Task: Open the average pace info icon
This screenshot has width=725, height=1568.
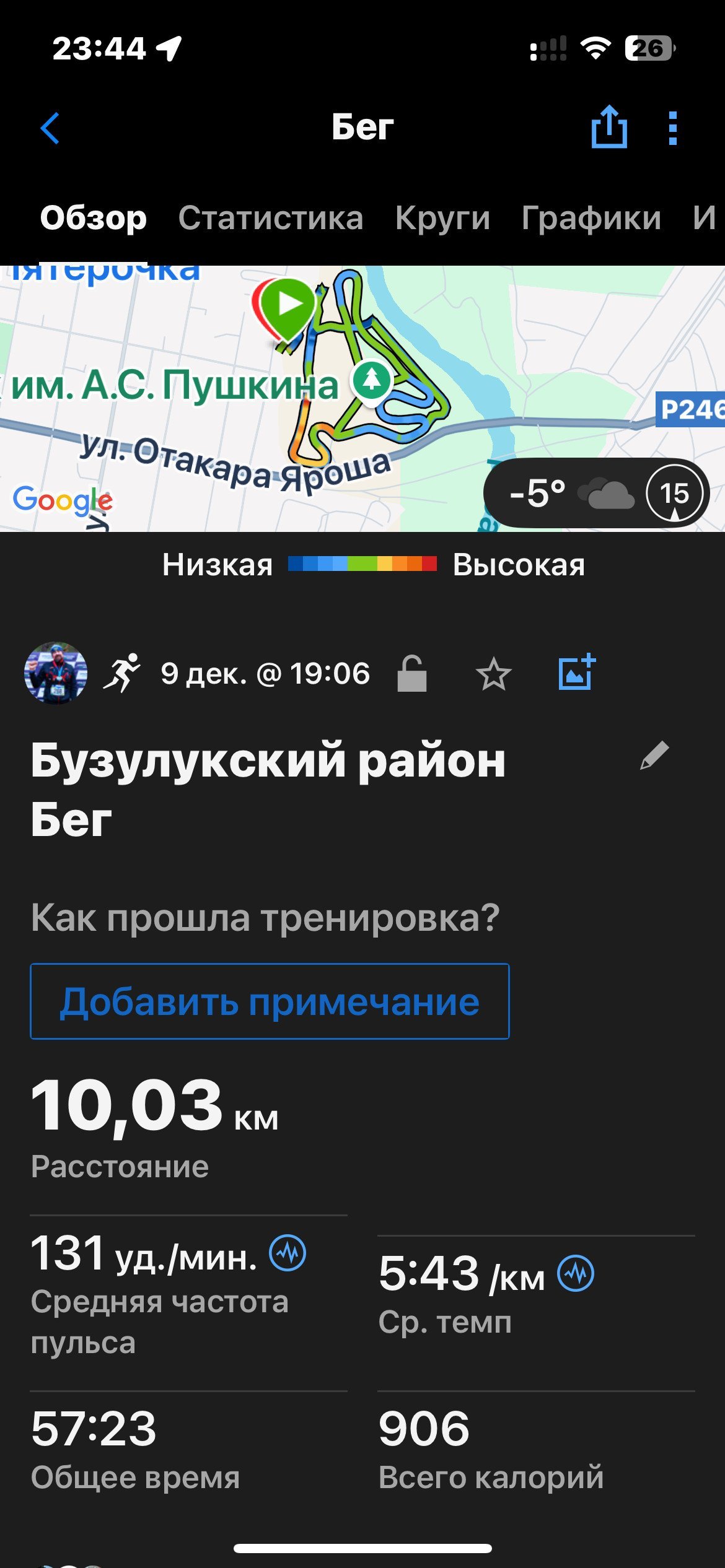Action: coord(576,1273)
